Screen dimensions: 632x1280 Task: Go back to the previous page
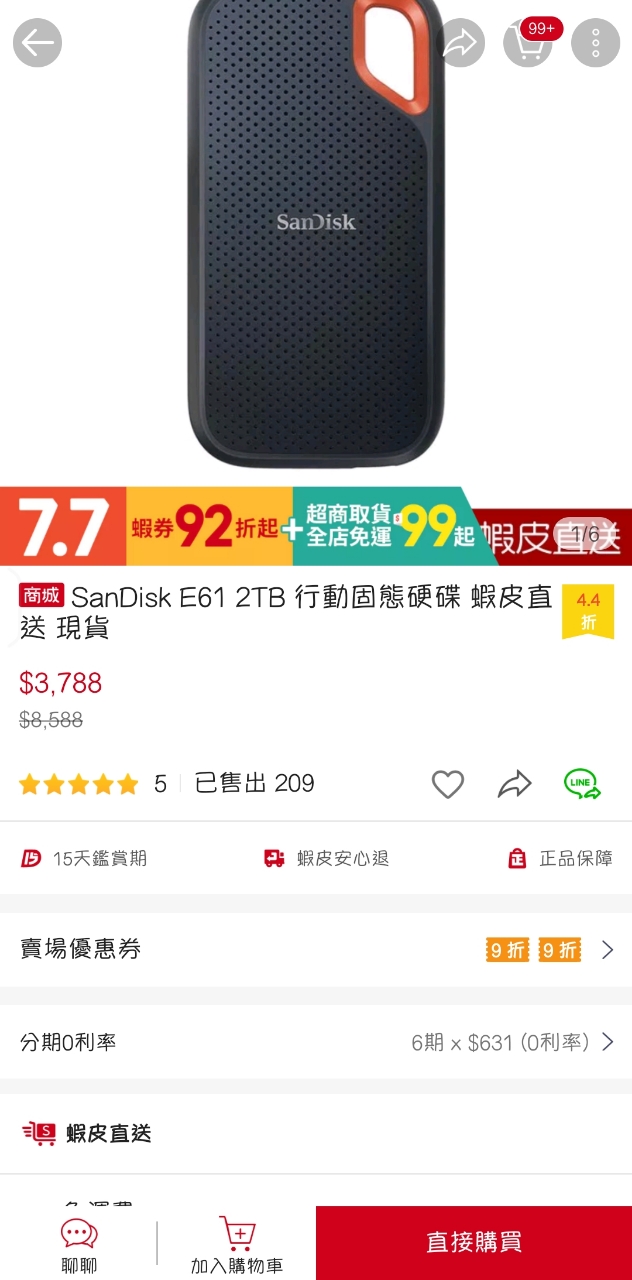pos(37,43)
